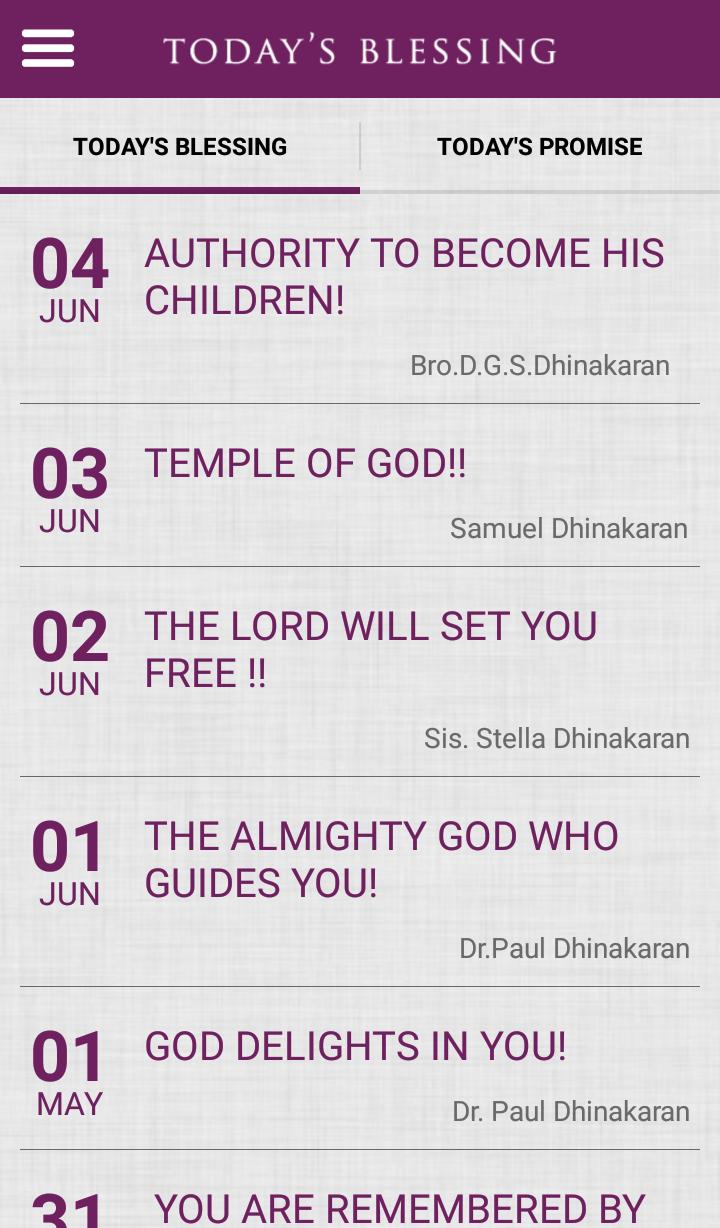This screenshot has height=1228, width=720.
Task: View "The Almighty God Who Guides You!"
Action: (x=381, y=860)
